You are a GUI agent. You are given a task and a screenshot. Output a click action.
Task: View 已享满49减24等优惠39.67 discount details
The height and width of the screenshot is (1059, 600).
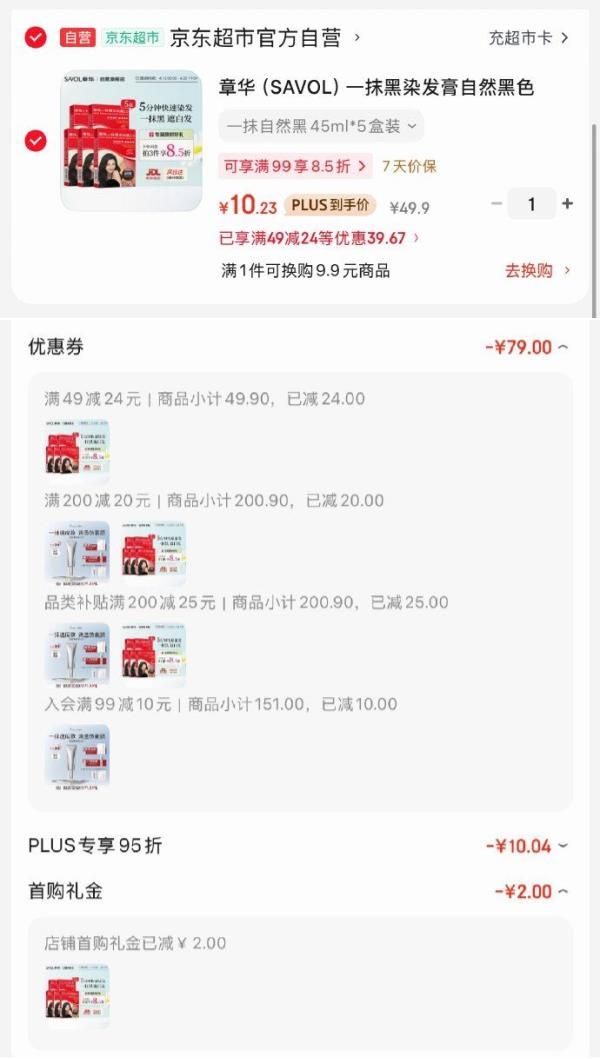[x=319, y=238]
